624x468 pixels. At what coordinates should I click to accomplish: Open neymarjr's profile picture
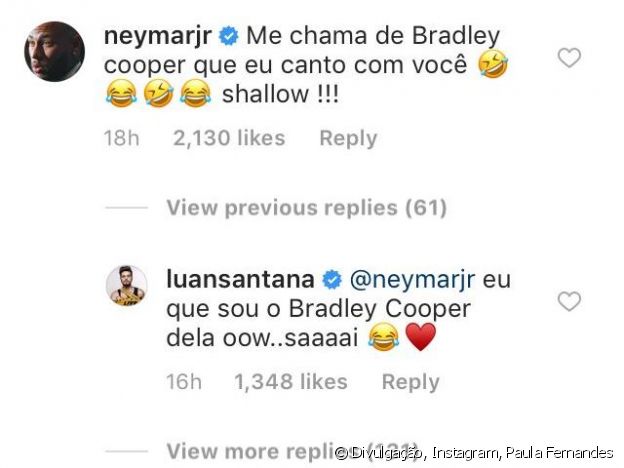53,53
